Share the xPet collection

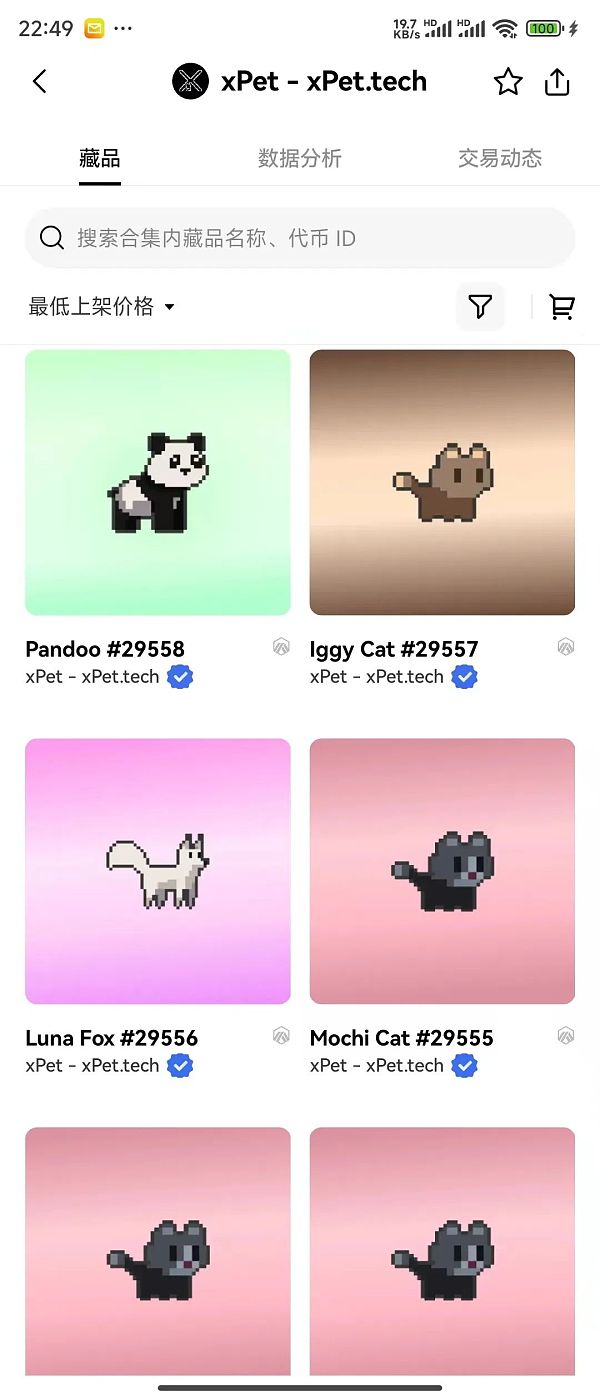click(557, 82)
